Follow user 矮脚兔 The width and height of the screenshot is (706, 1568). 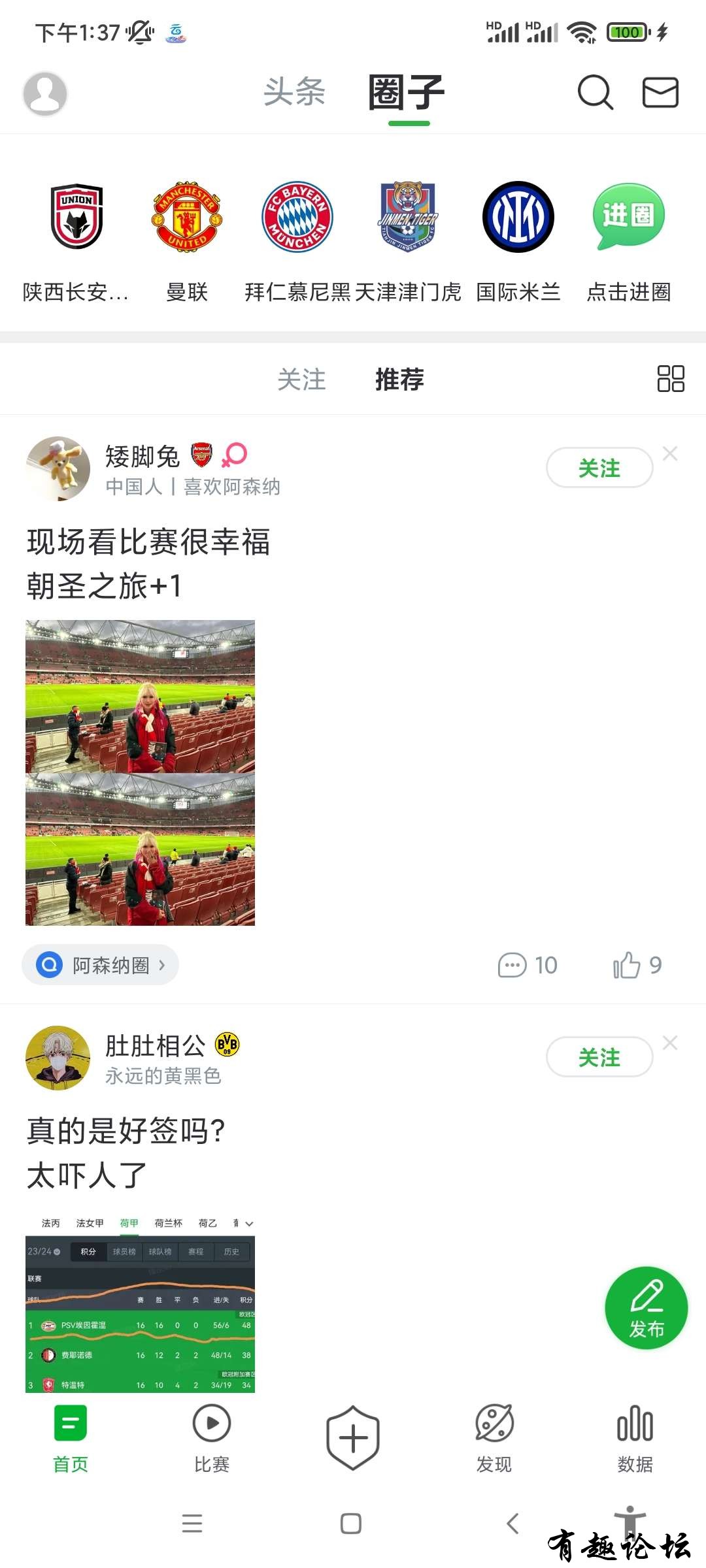pyautogui.click(x=599, y=468)
